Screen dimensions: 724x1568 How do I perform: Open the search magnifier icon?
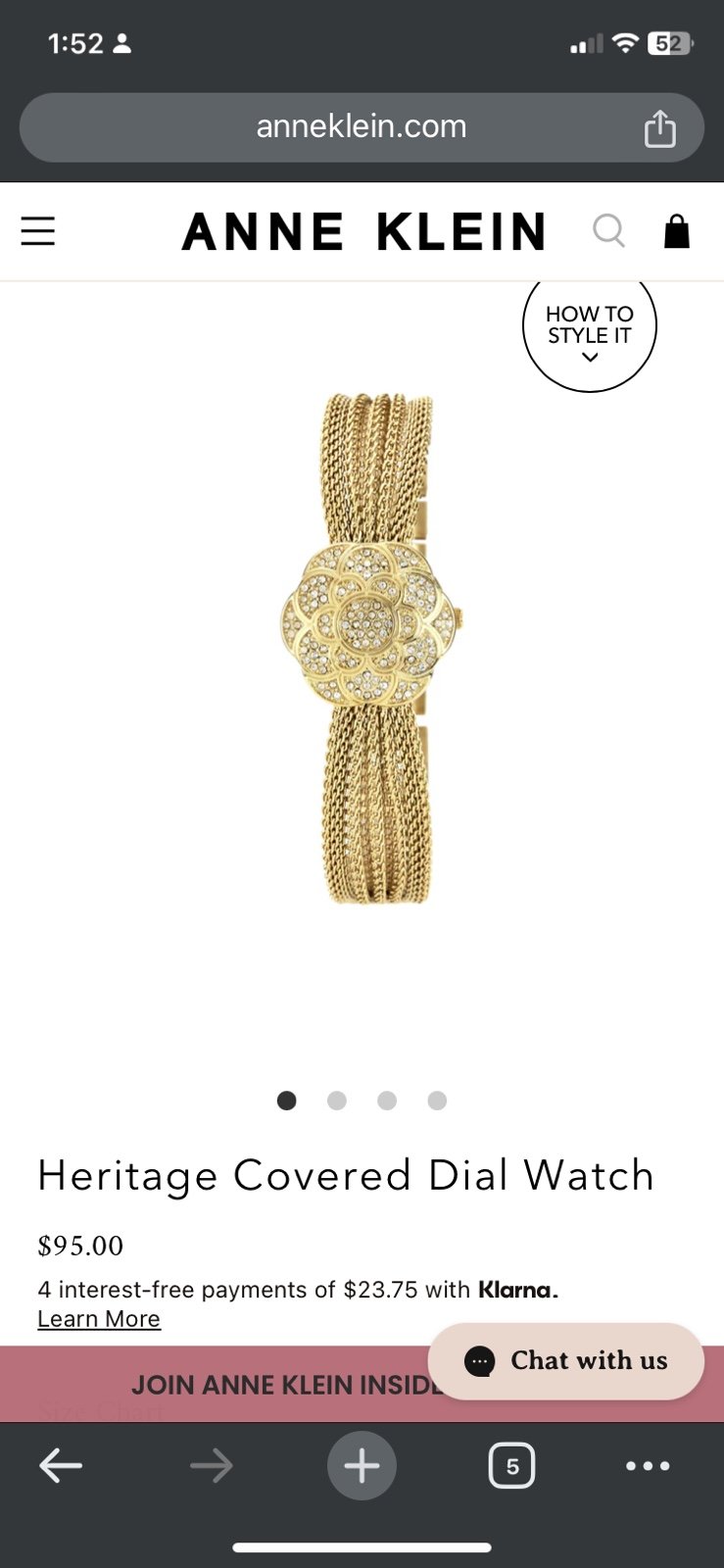[x=608, y=231]
